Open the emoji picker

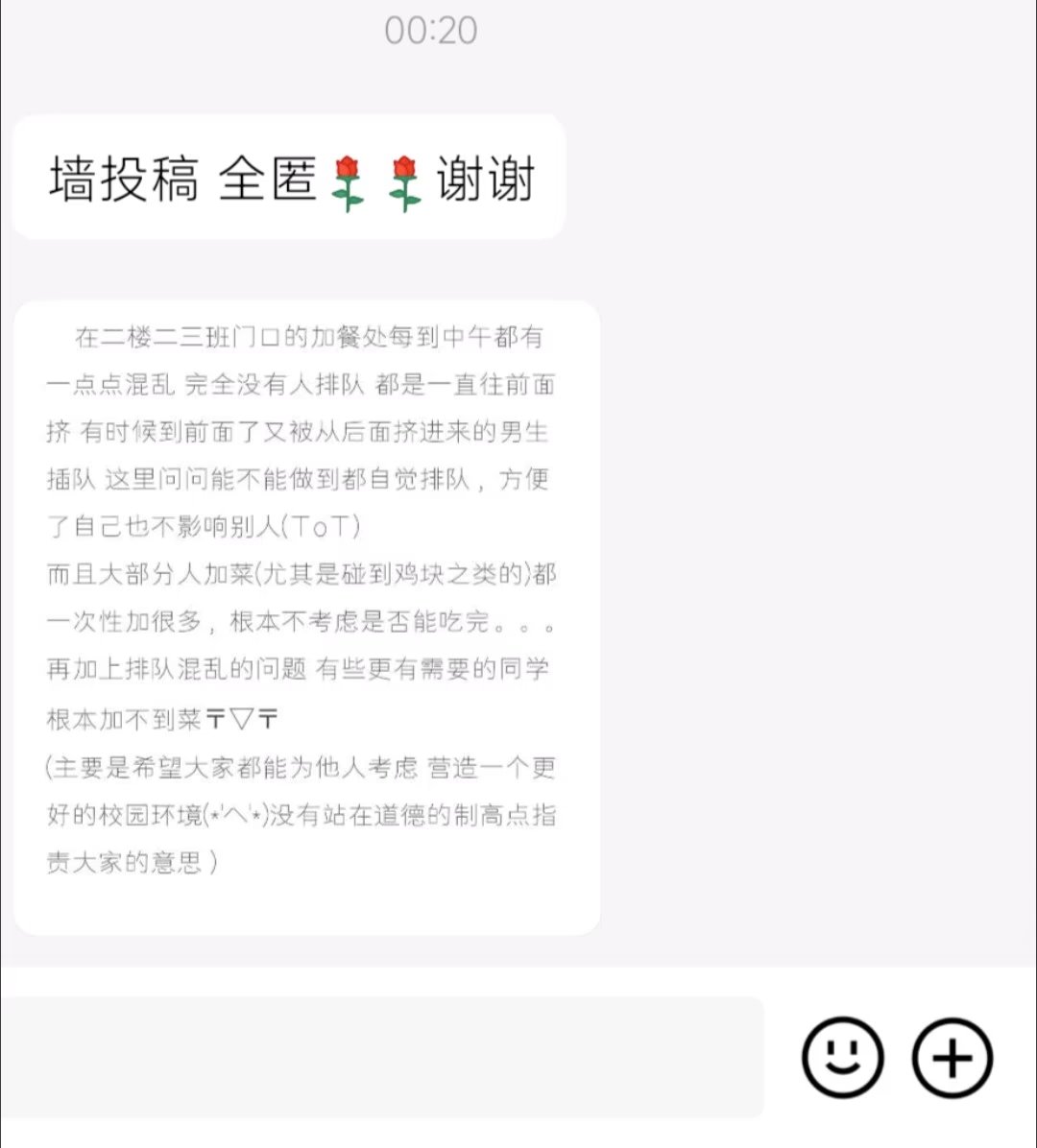[x=842, y=1057]
